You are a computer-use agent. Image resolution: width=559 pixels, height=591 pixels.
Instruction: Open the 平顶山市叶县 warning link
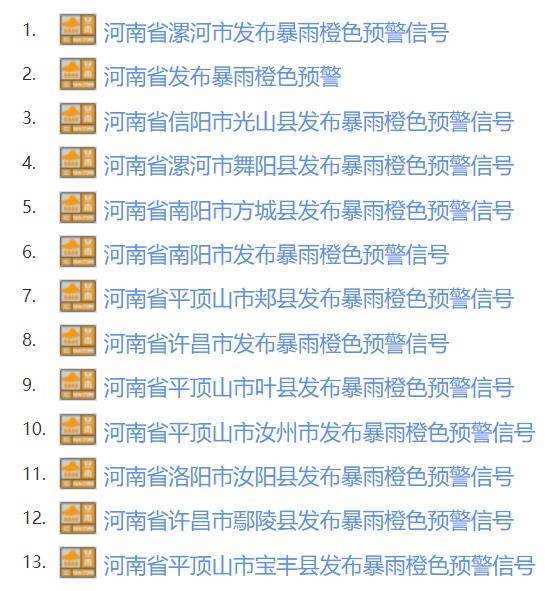[308, 387]
